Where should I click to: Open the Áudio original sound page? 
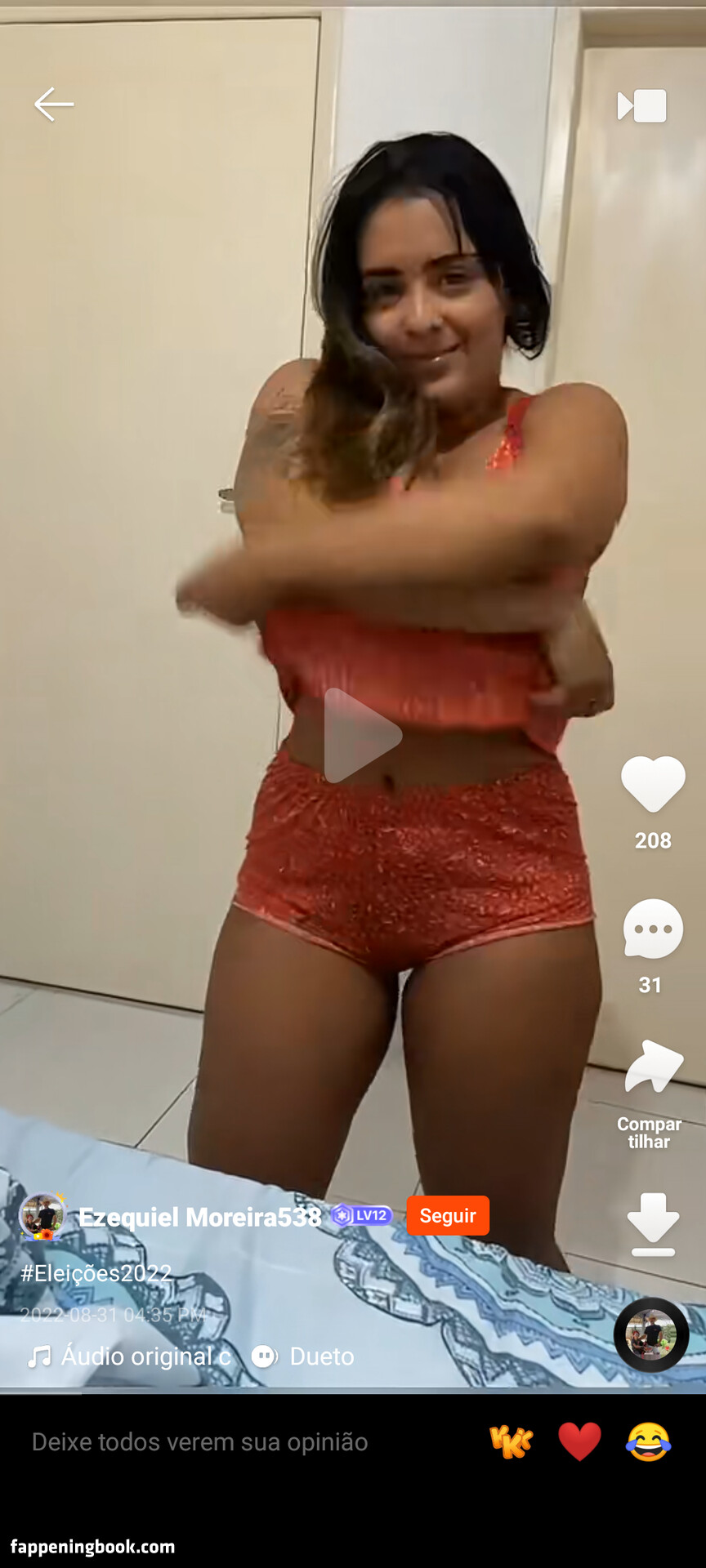click(129, 1356)
